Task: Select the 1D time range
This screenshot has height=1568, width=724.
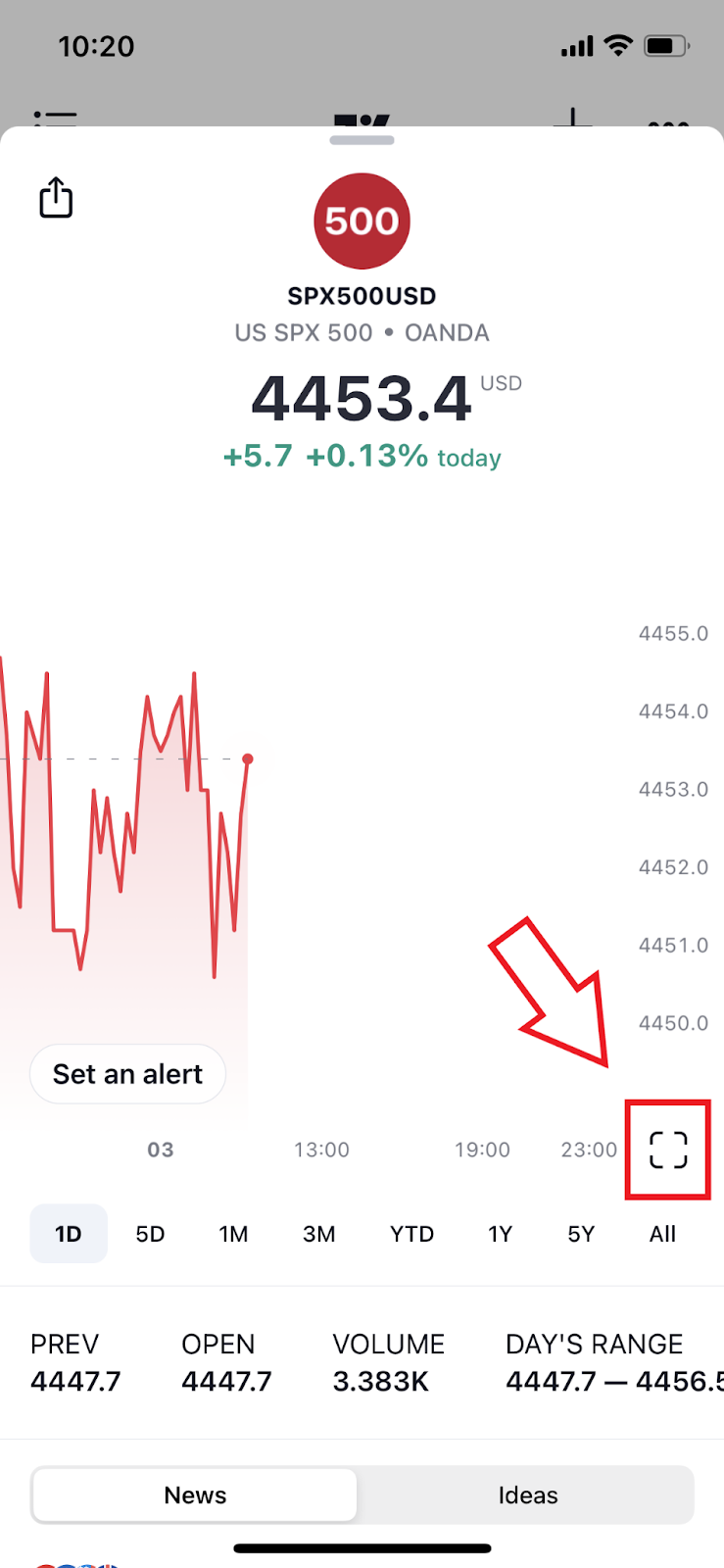Action: (x=69, y=1234)
